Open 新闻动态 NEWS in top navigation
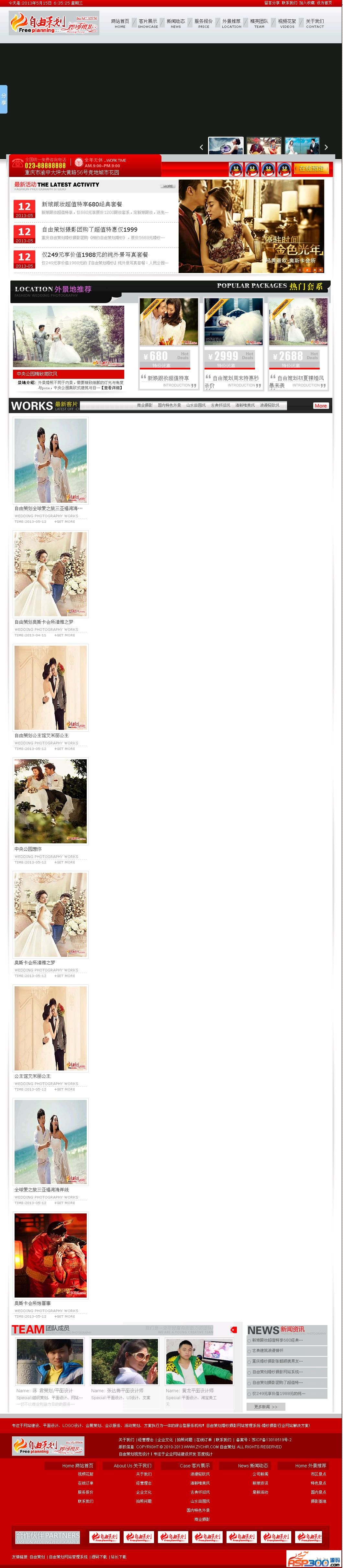 coord(175,23)
